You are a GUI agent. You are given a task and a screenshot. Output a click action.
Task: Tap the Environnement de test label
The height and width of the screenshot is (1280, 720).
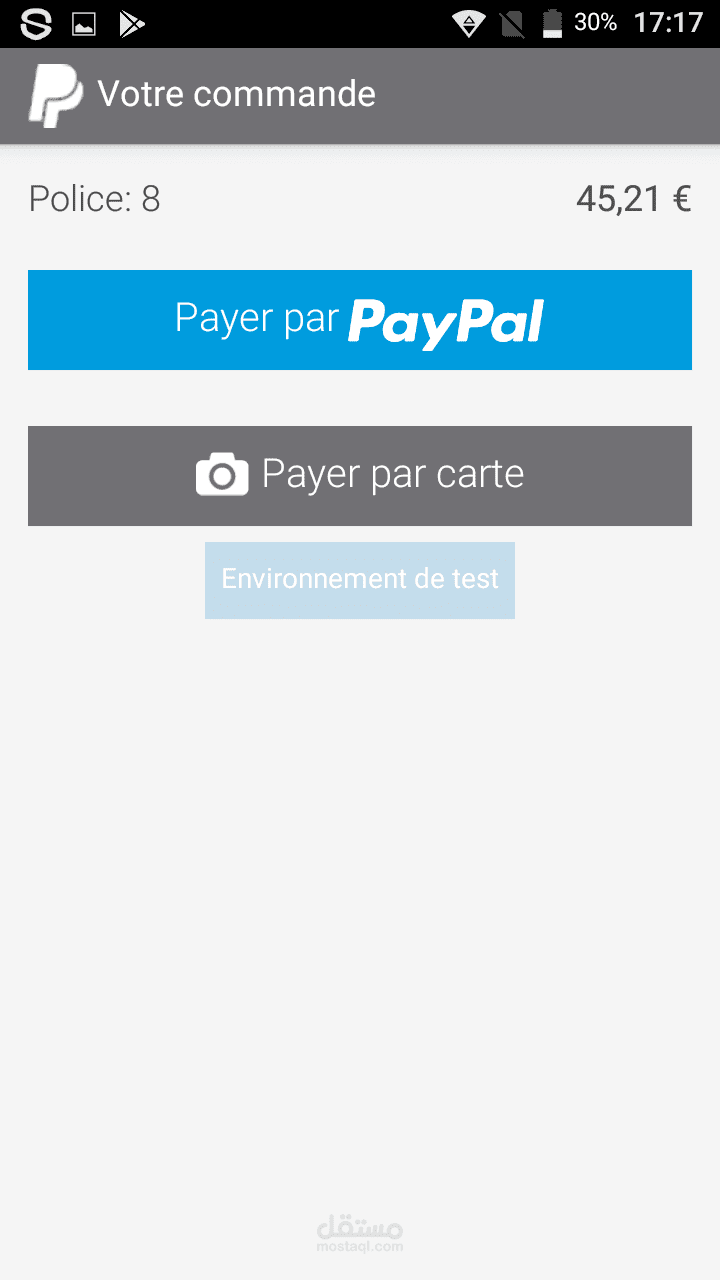click(360, 580)
